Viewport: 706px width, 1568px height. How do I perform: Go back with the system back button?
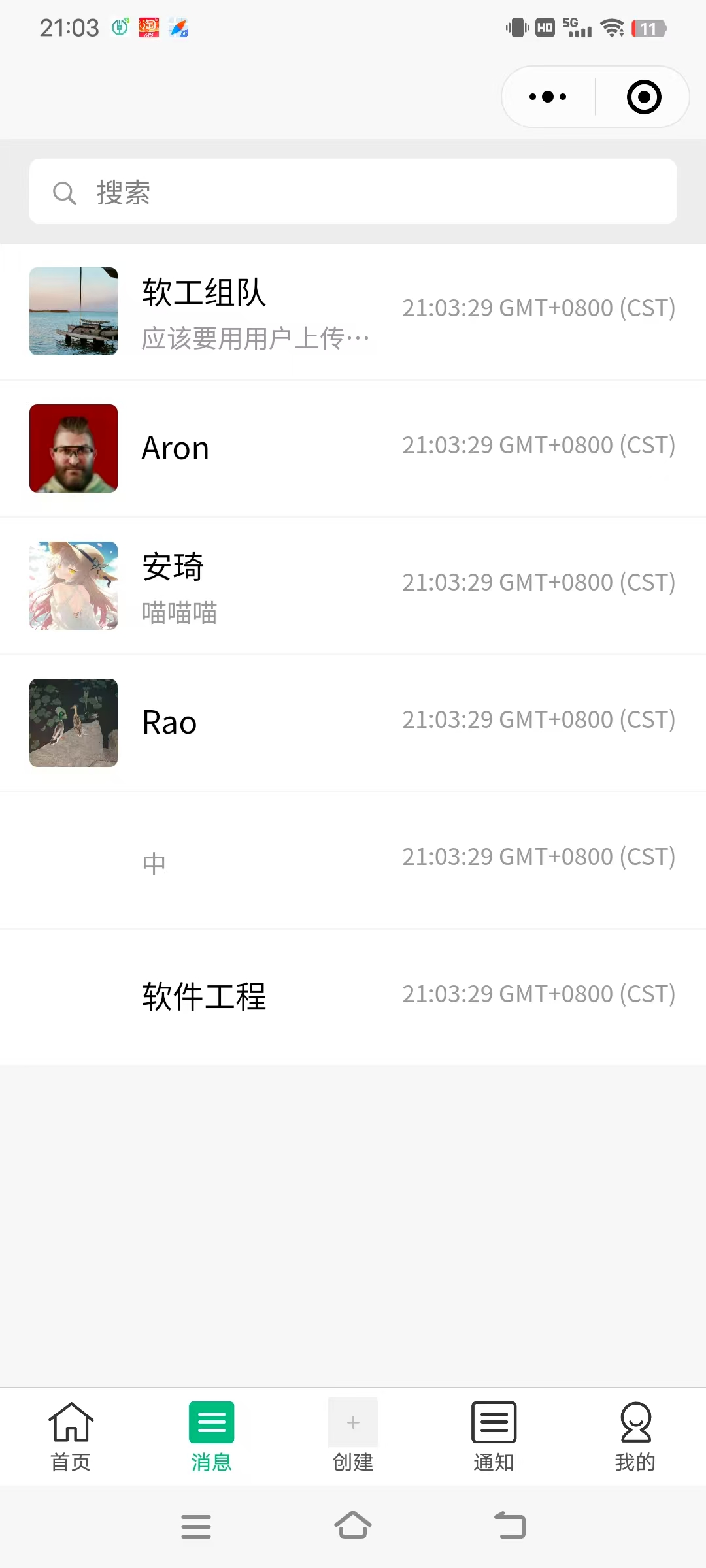pyautogui.click(x=510, y=1526)
